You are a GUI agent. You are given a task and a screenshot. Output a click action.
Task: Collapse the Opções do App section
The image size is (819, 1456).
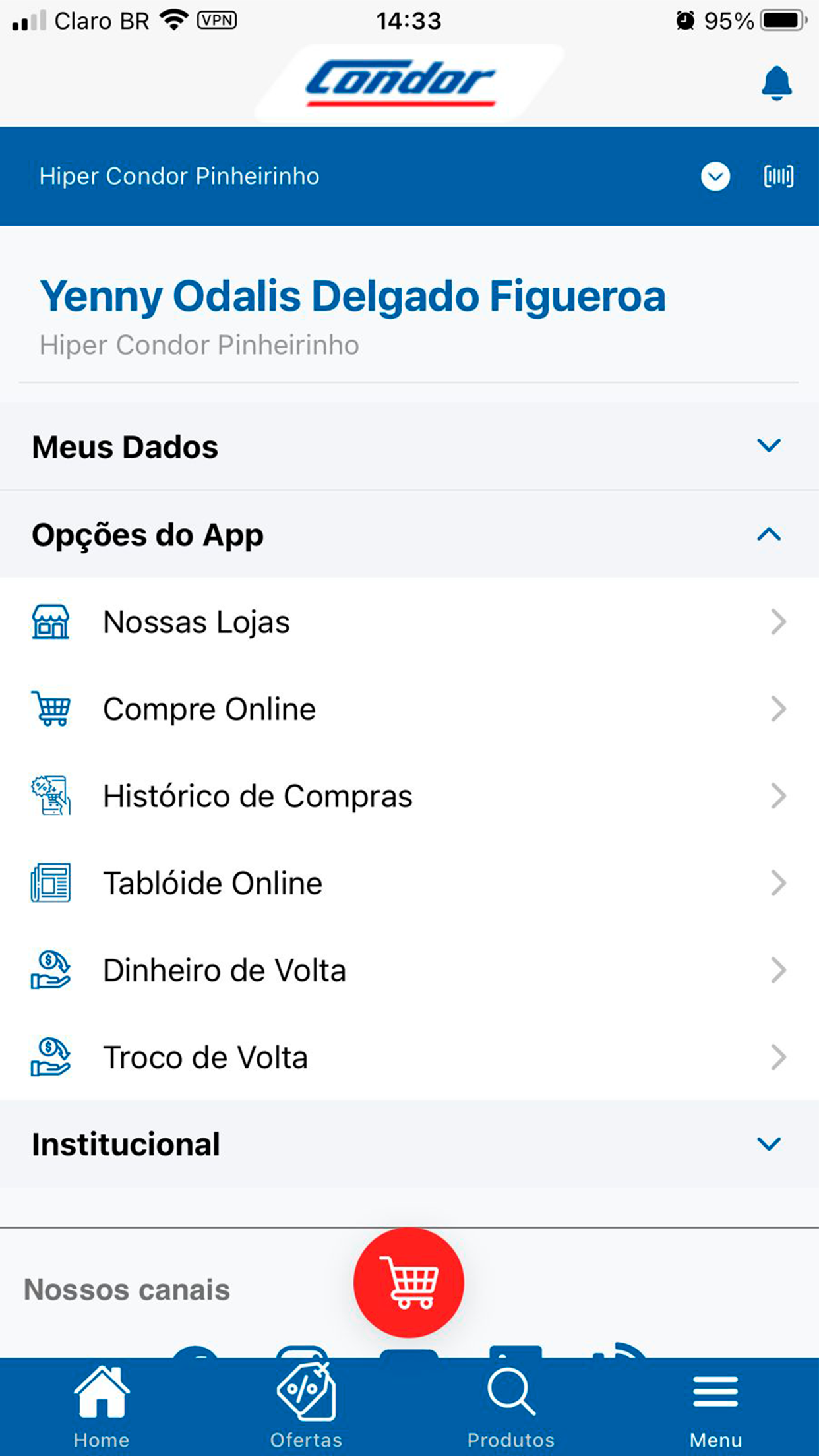[409, 534]
